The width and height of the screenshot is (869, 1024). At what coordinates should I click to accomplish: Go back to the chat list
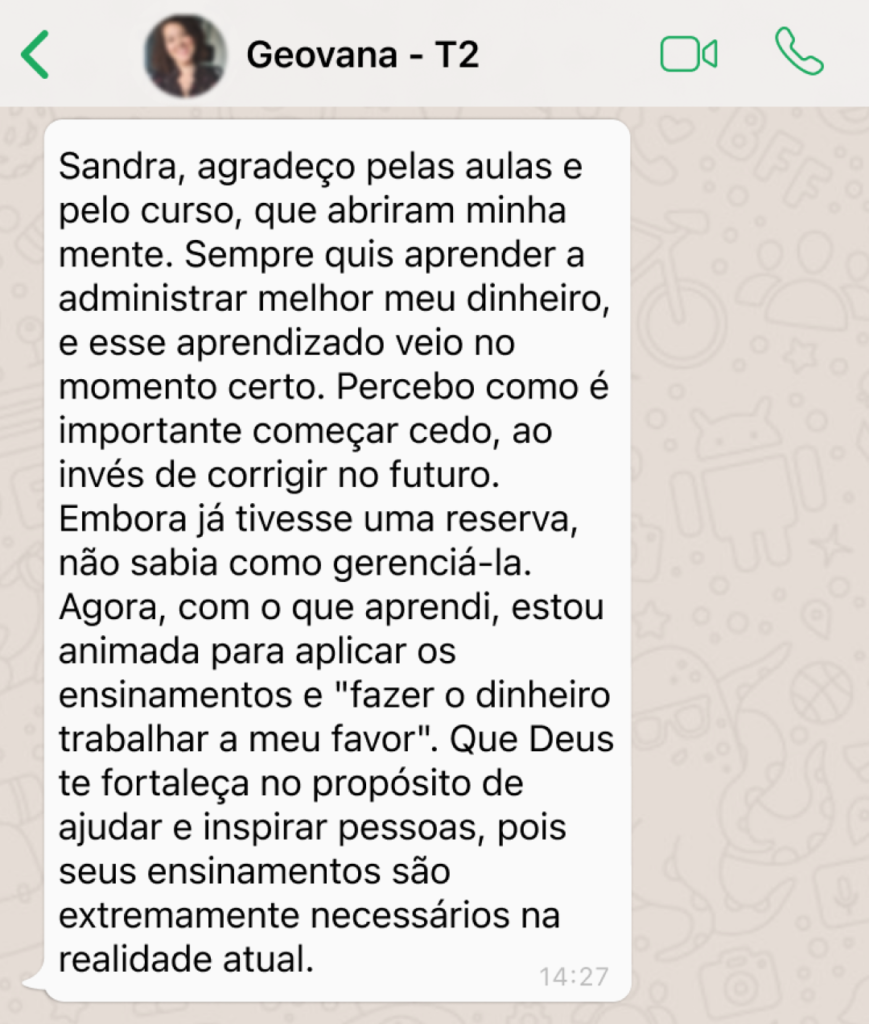click(35, 54)
